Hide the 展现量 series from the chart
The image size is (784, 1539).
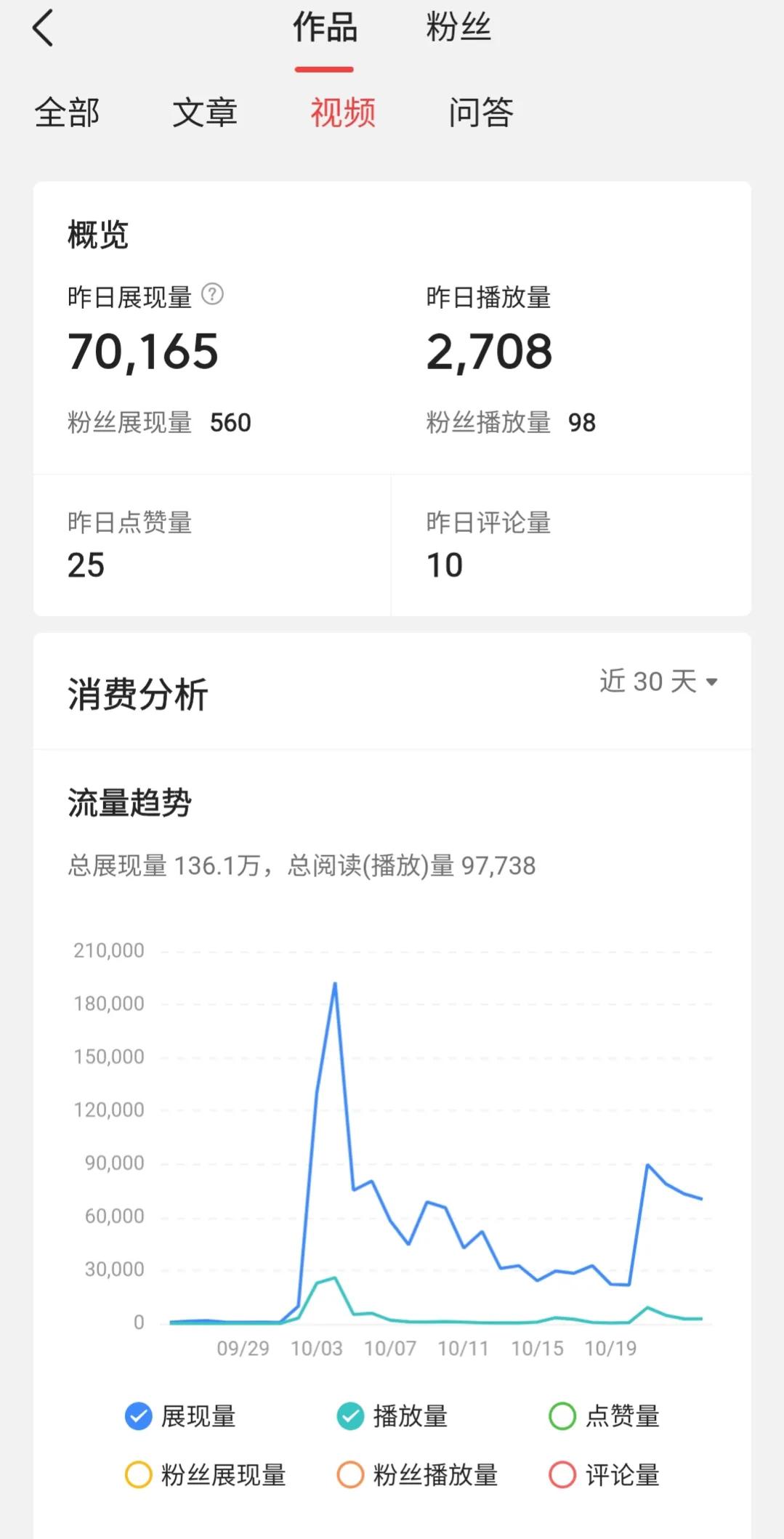137,1415
